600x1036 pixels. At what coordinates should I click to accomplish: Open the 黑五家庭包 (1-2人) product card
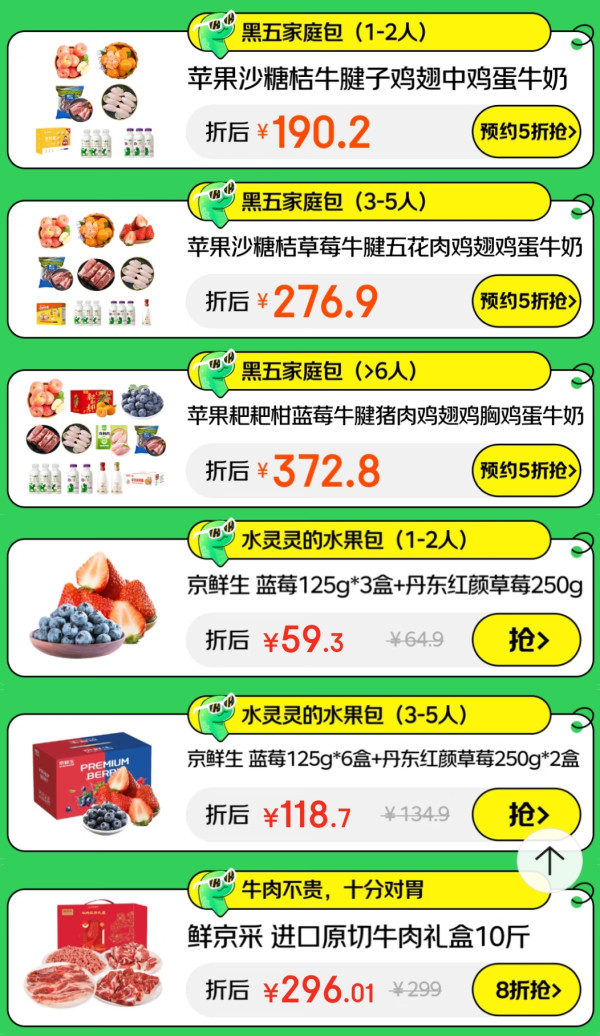(376, 79)
